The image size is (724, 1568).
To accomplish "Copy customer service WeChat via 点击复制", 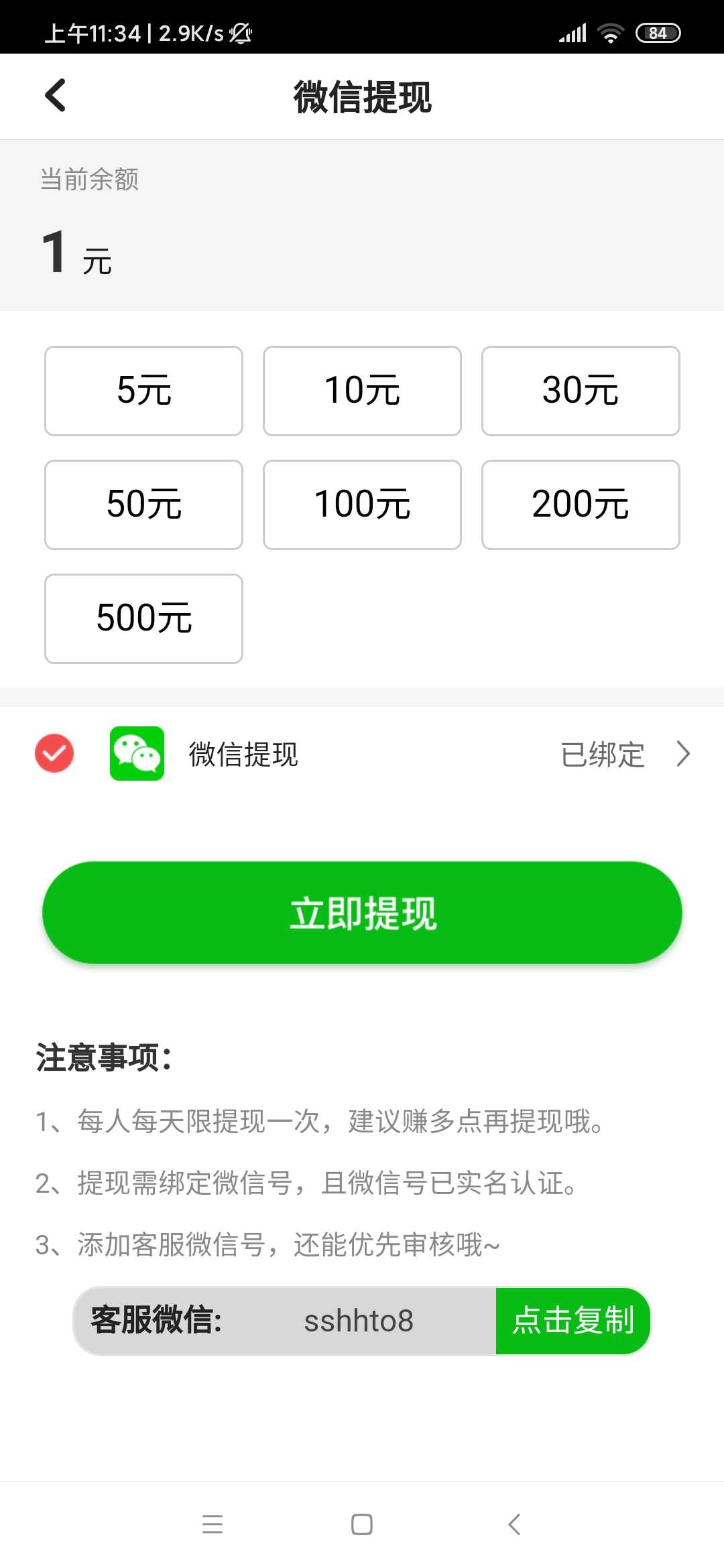I will (x=573, y=1321).
